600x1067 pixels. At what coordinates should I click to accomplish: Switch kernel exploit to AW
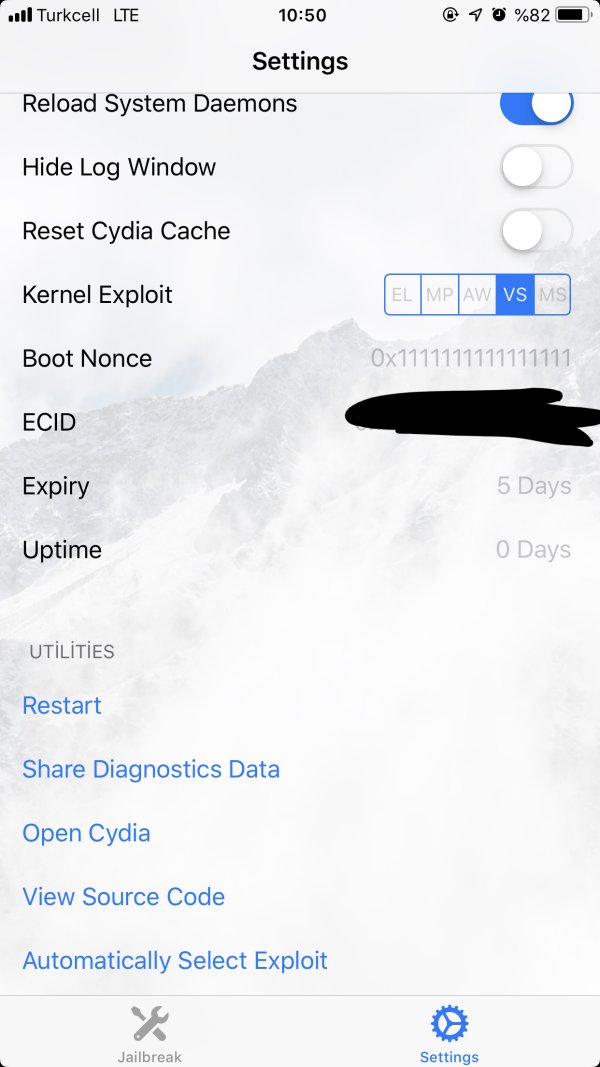click(477, 295)
